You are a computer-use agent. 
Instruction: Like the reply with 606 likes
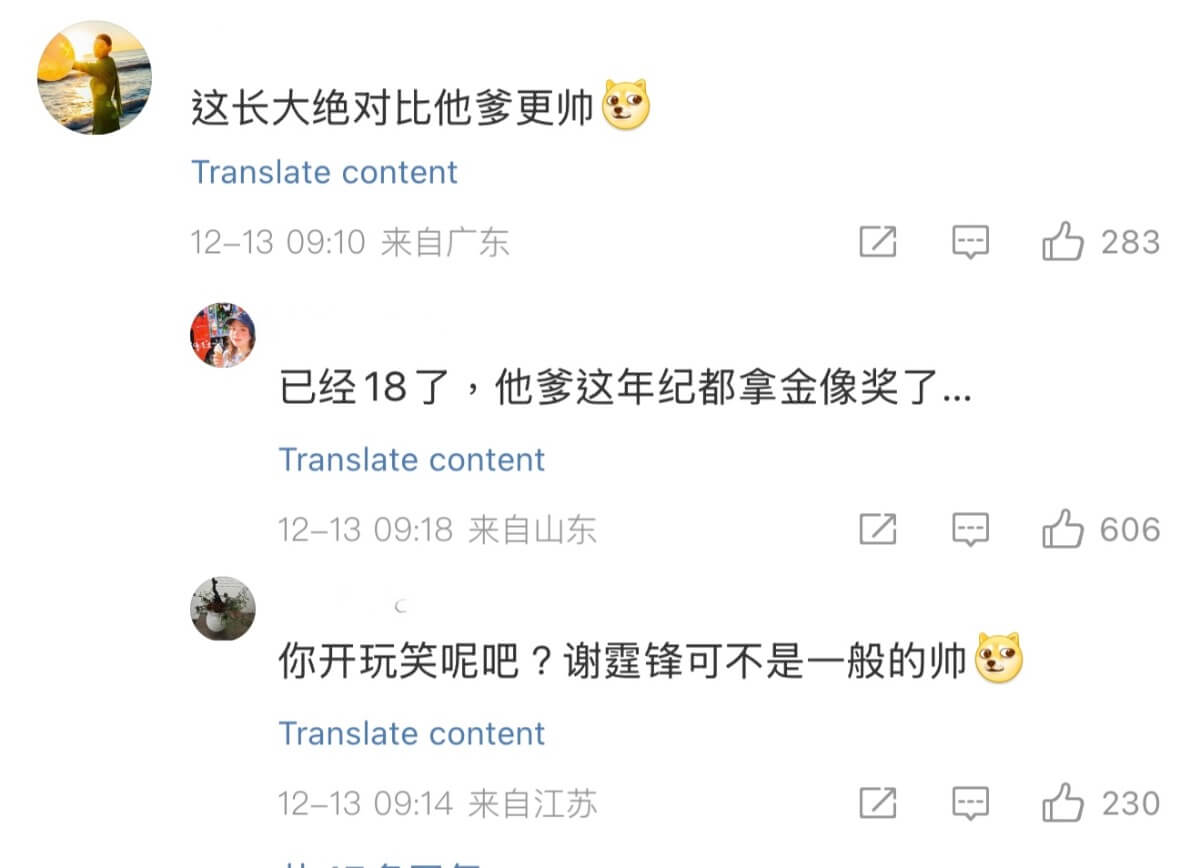(x=1063, y=530)
